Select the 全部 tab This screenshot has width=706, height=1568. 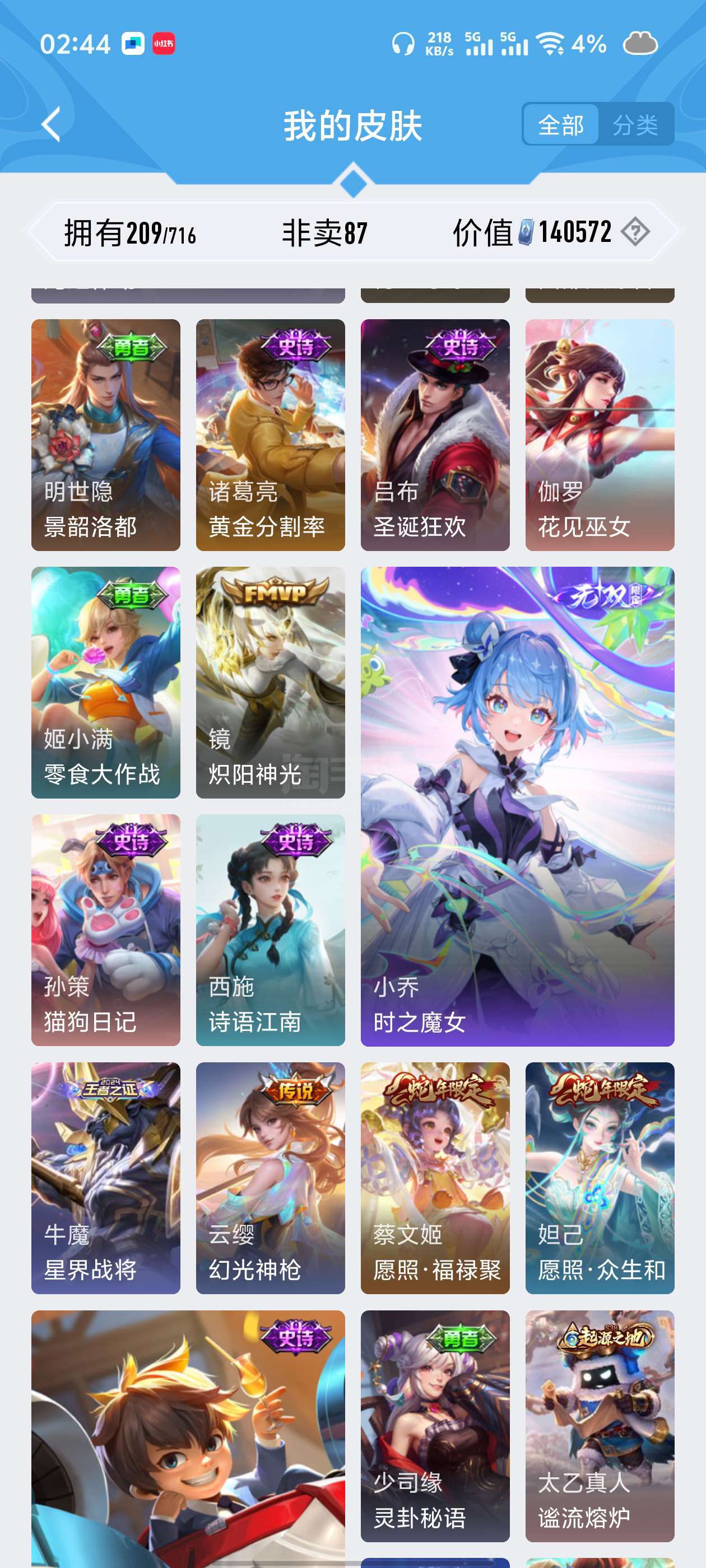561,125
